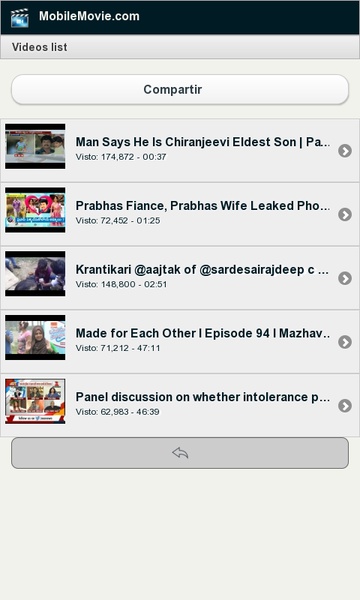This screenshot has width=360, height=600.
Task: Go back using the reply-arrow button
Action: (x=180, y=453)
